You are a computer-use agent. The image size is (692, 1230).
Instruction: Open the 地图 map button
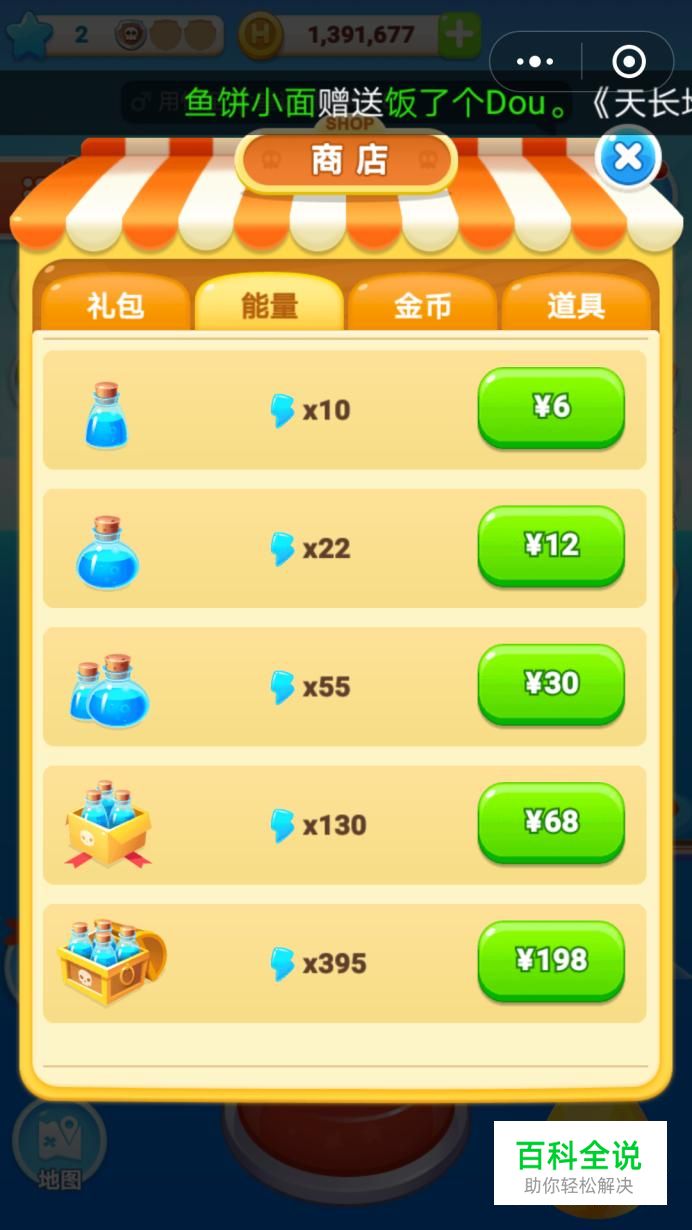tap(59, 1147)
